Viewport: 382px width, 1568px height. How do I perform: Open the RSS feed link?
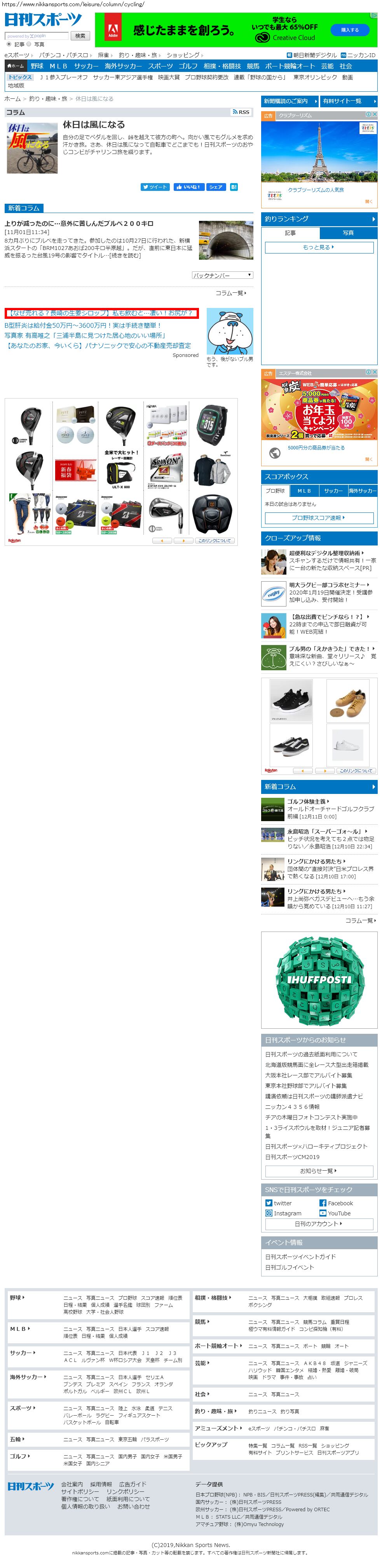tap(241, 112)
